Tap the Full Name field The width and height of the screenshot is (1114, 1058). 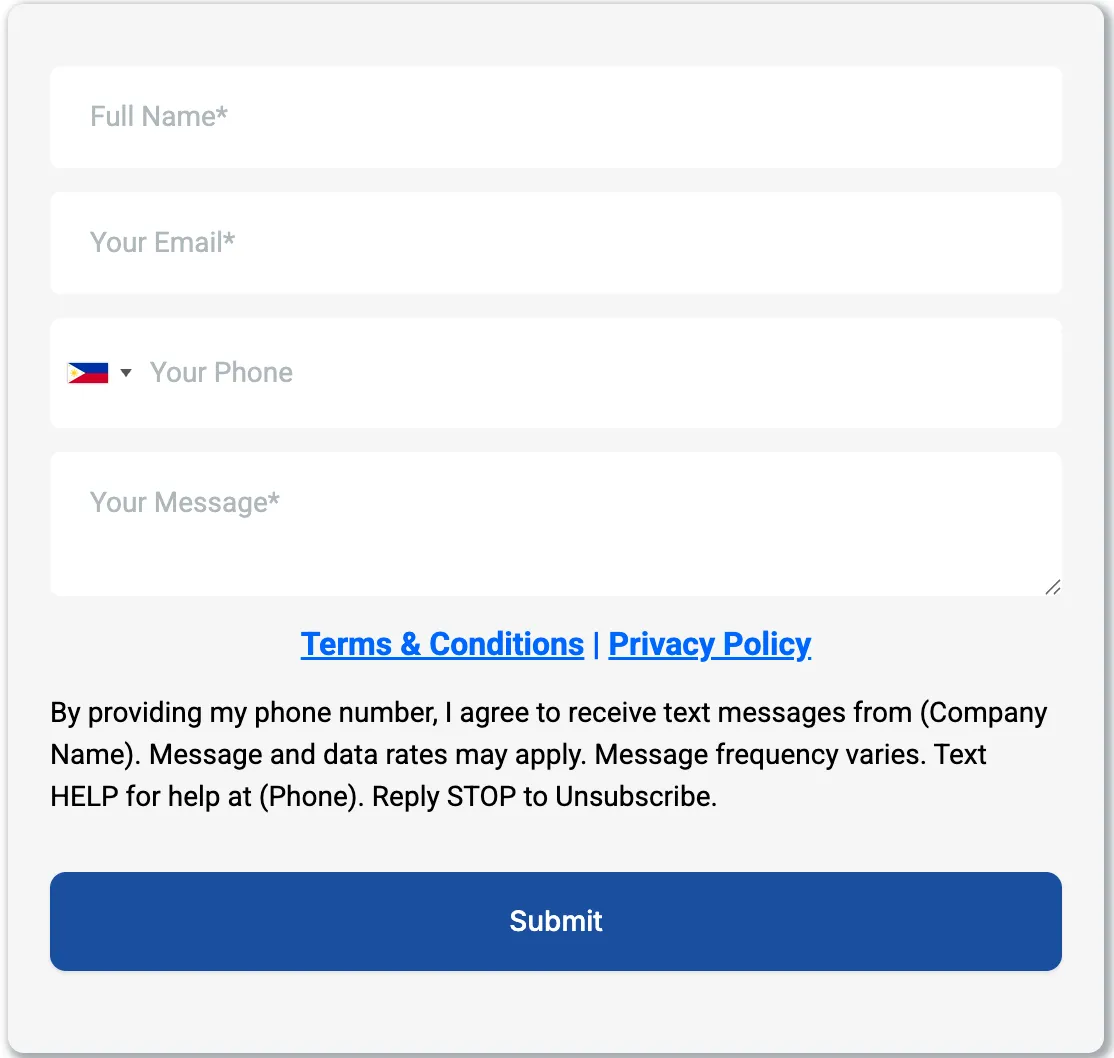click(x=555, y=117)
